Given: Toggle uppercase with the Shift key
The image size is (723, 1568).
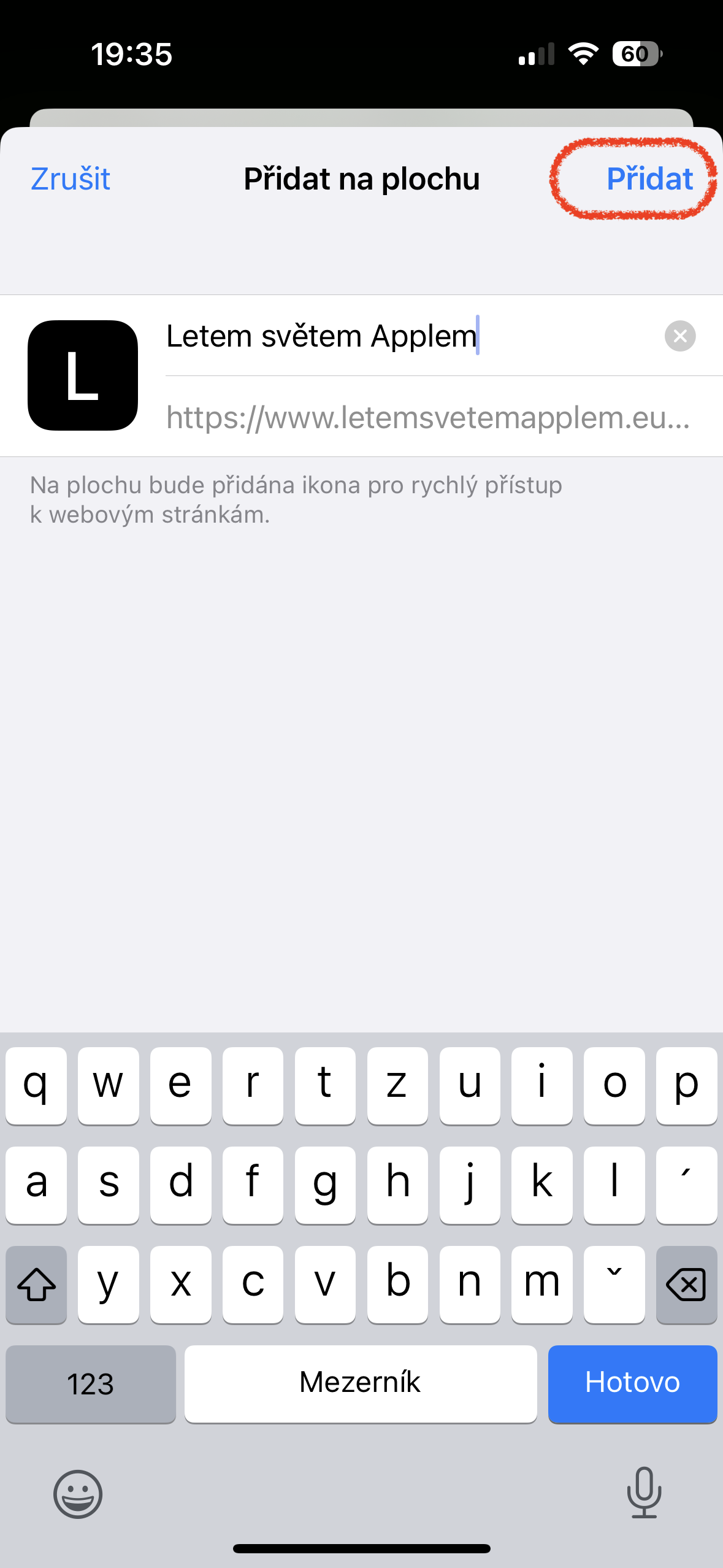Looking at the screenshot, I should point(36,1285).
